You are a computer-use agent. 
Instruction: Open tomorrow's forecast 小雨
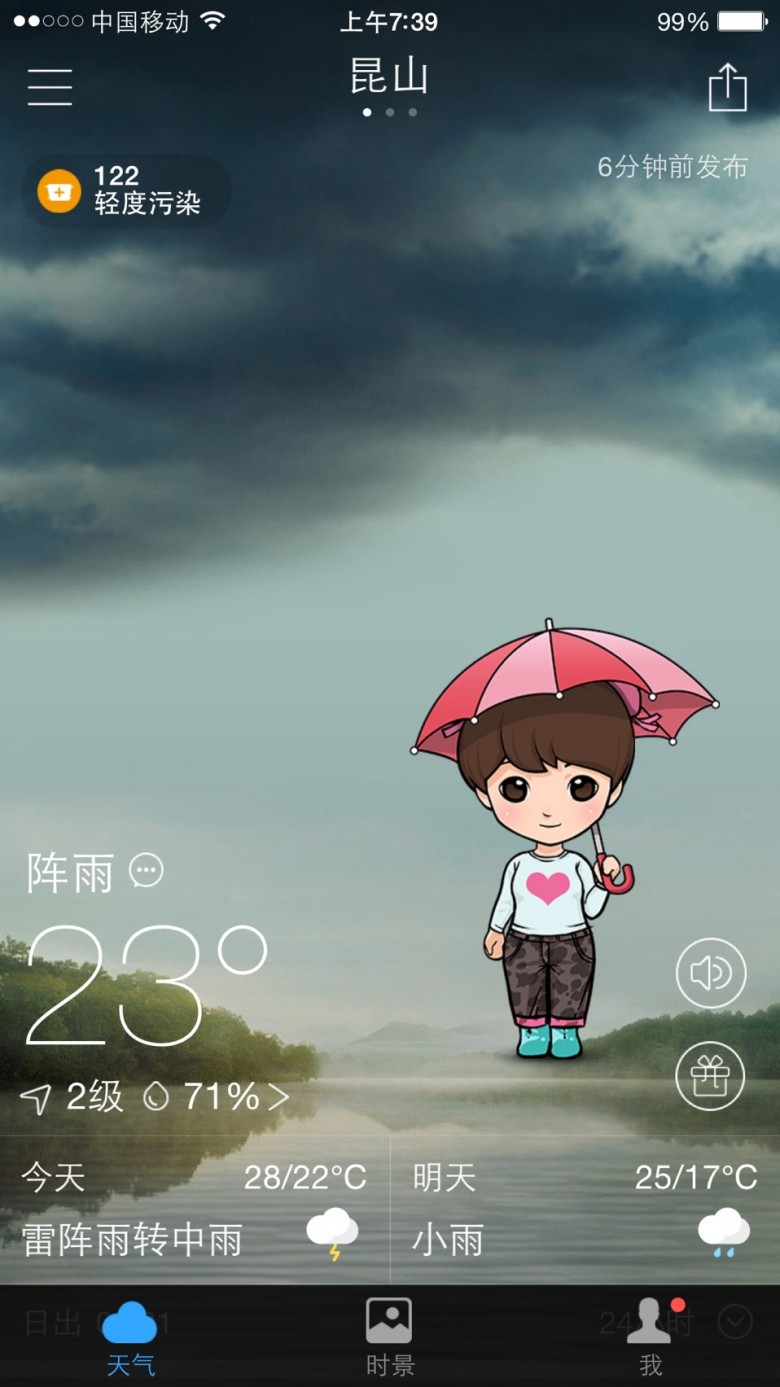click(x=585, y=1210)
